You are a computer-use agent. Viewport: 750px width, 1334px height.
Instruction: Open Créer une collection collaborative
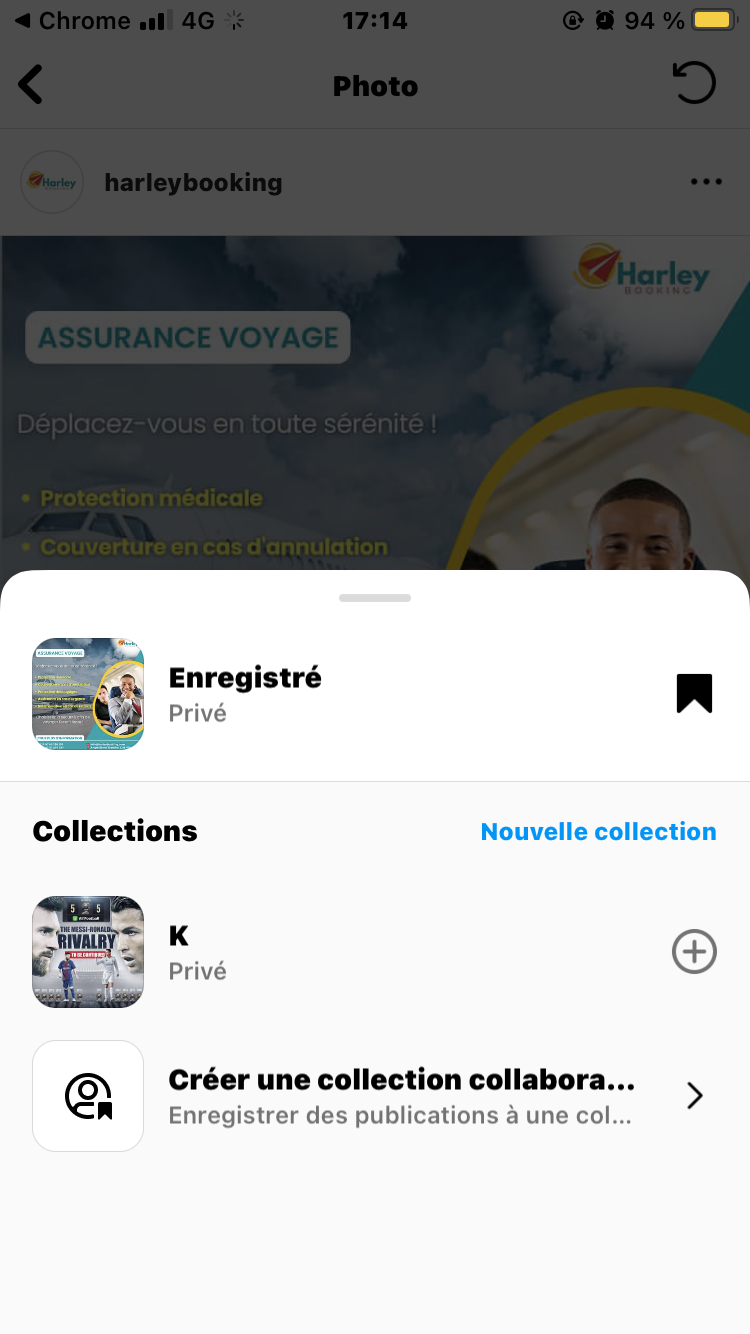pyautogui.click(x=400, y=1096)
